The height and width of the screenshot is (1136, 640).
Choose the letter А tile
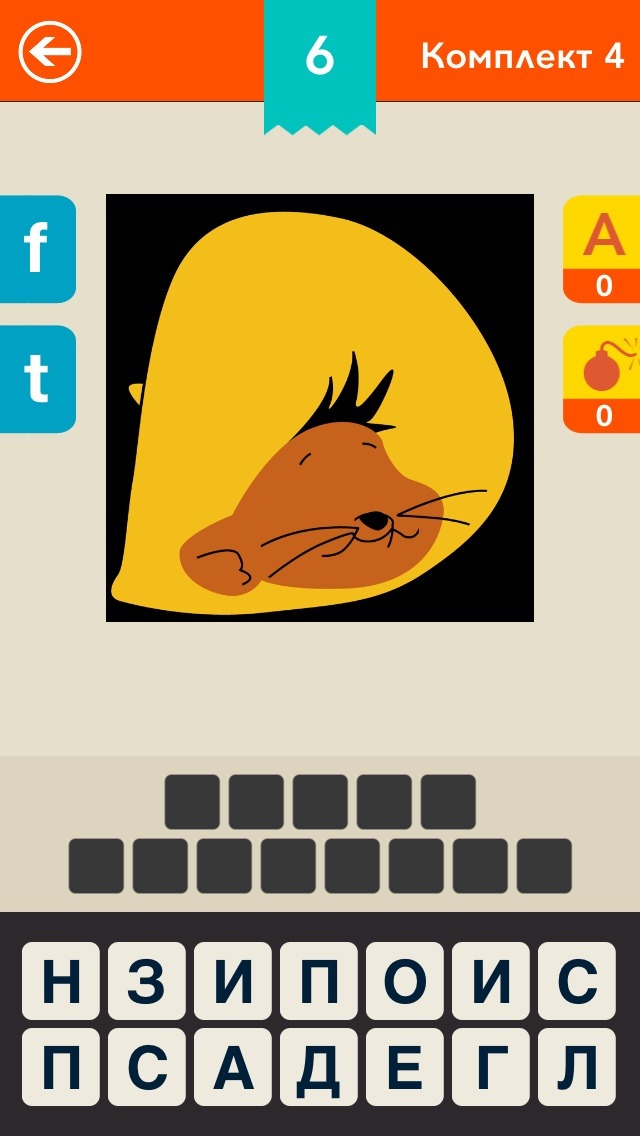pyautogui.click(x=235, y=1067)
